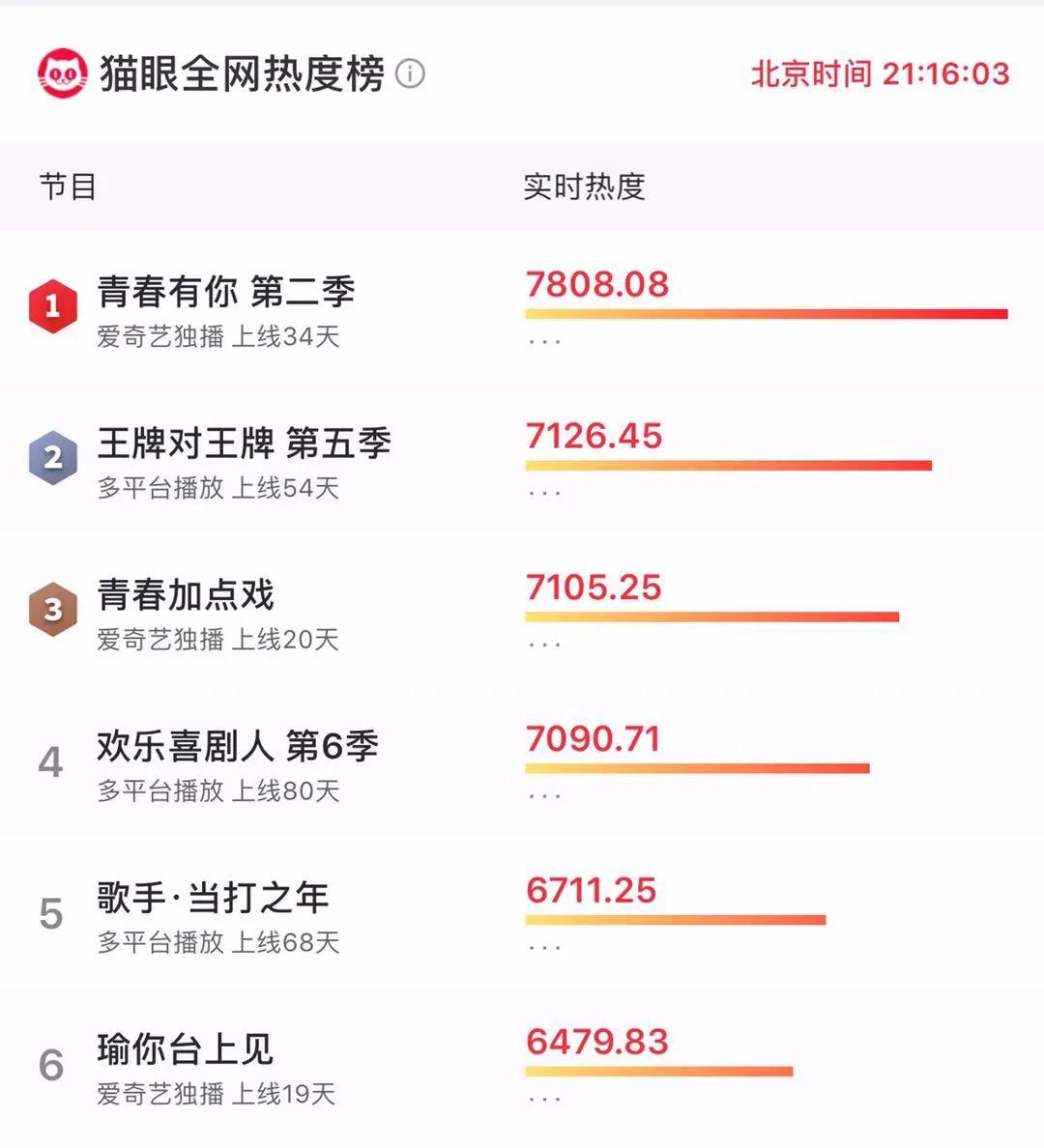Select the 青春加点戏 row

[186, 595]
